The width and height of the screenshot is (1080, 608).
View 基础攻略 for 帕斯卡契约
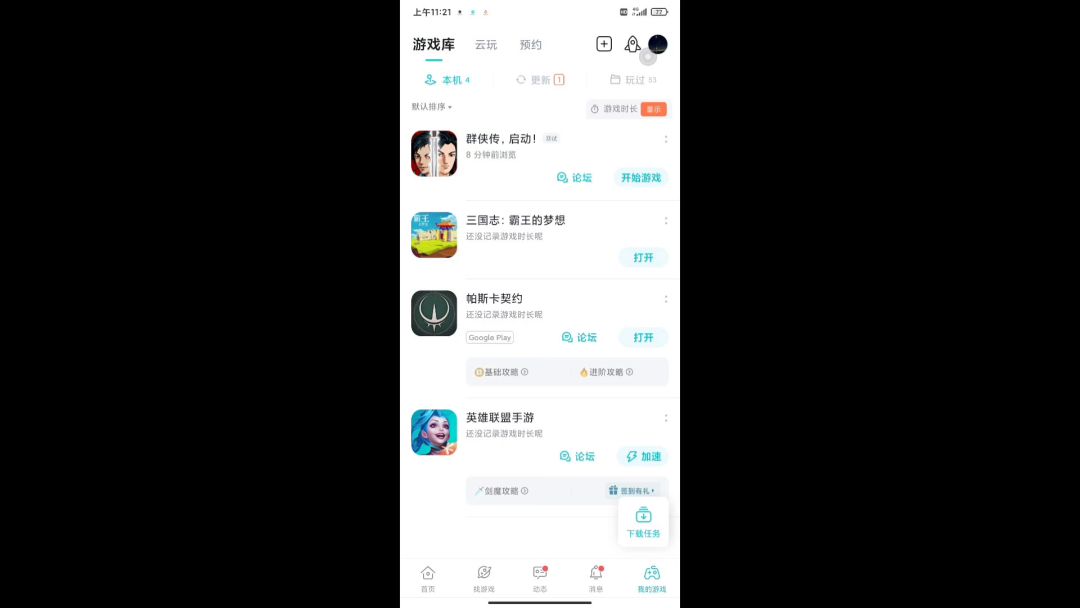point(502,372)
